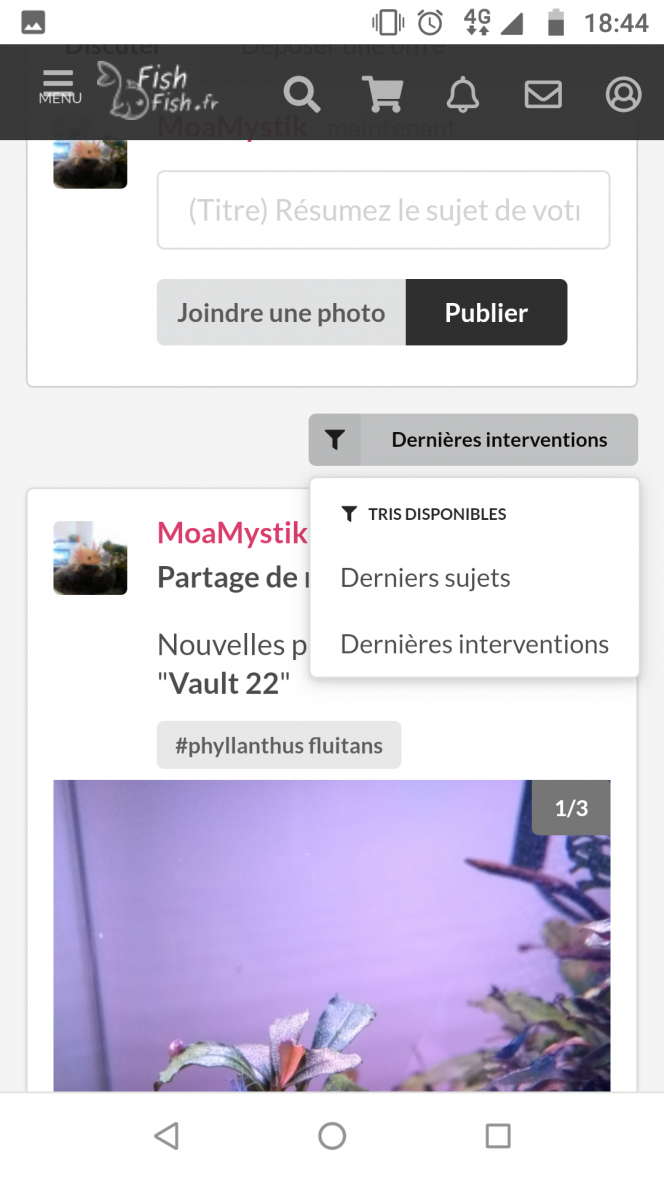Select Derniers sujets sort option
Image resolution: width=664 pixels, height=1180 pixels.
(x=425, y=578)
